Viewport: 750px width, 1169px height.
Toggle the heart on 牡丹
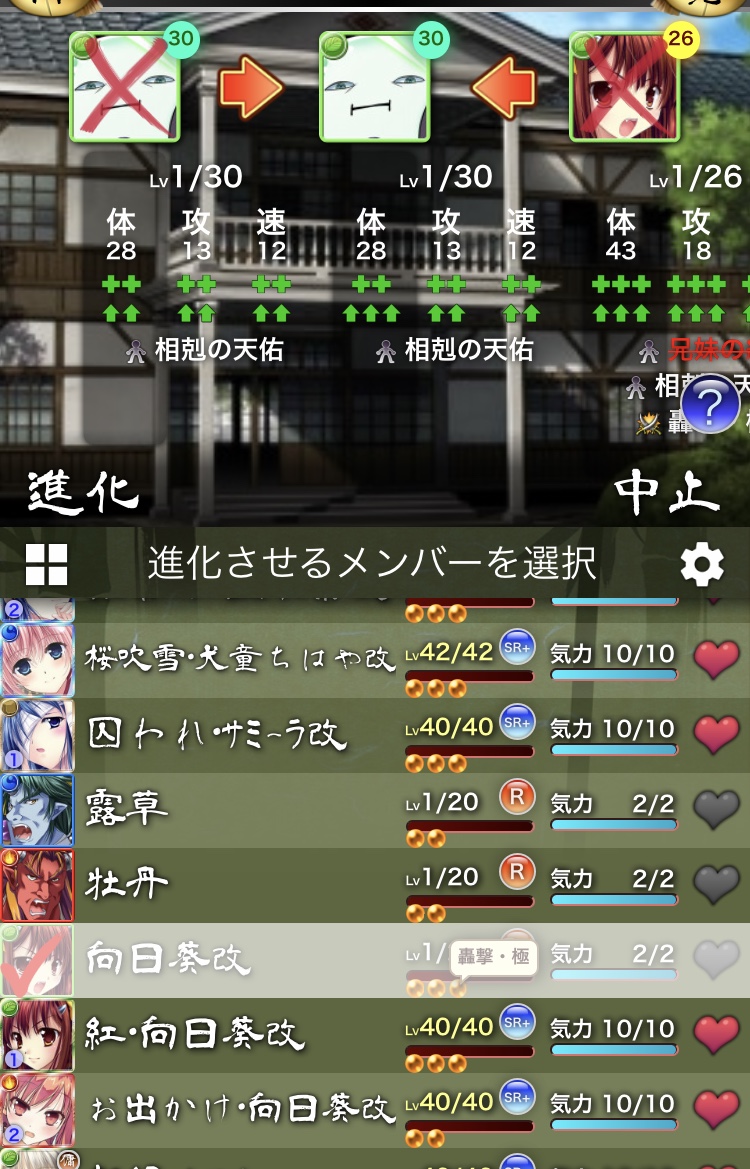tap(716, 885)
